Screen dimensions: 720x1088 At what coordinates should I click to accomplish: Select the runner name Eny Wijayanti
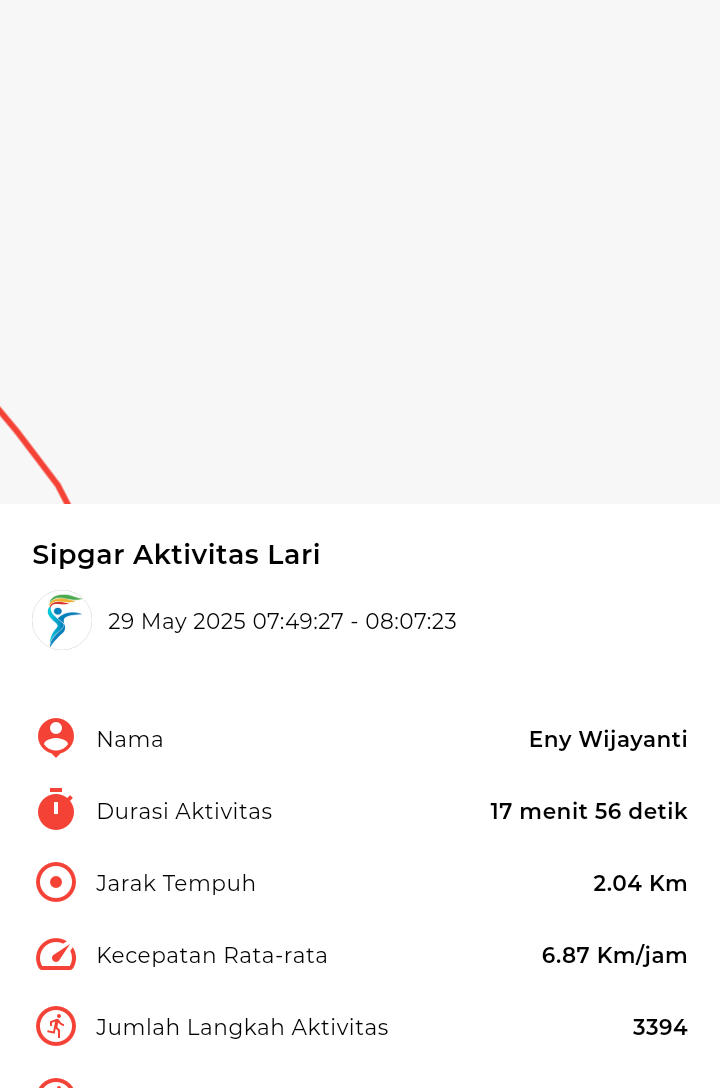(x=608, y=739)
